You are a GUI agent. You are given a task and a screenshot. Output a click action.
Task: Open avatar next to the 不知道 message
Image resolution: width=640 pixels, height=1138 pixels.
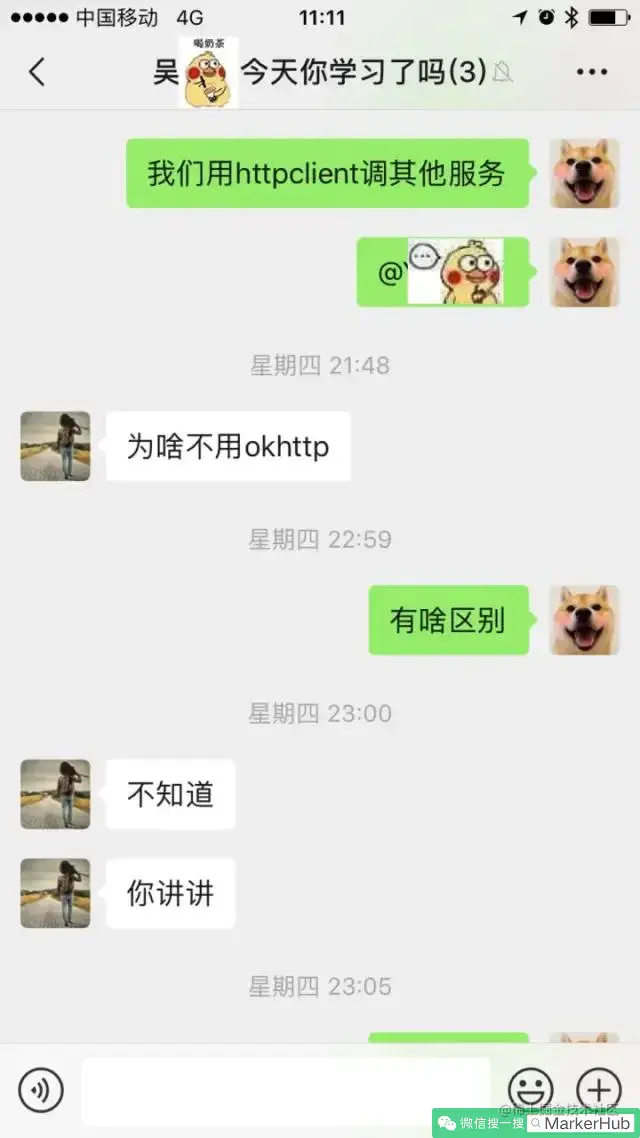click(55, 794)
